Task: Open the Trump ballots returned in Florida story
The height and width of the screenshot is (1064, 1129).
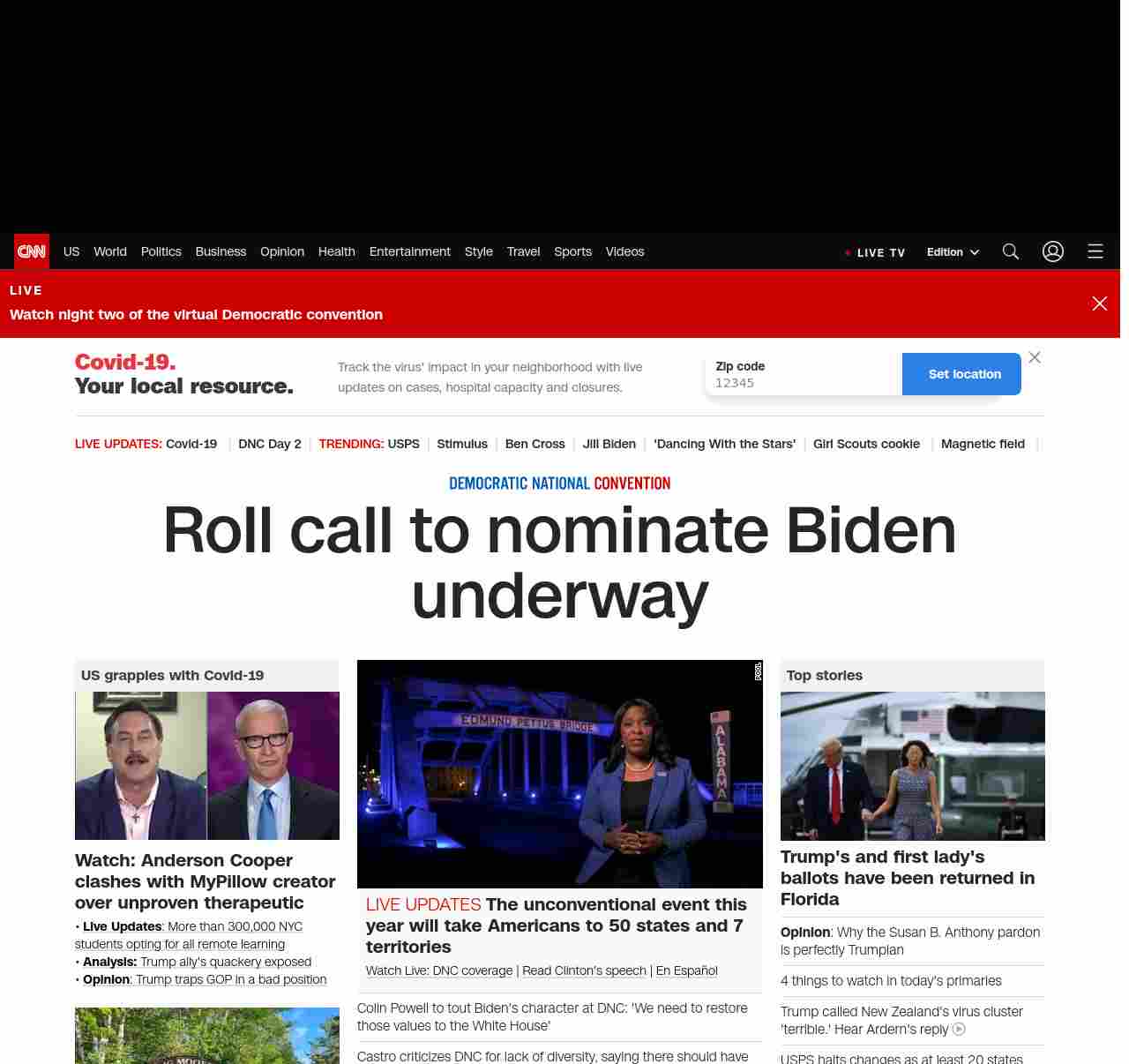Action: click(907, 878)
